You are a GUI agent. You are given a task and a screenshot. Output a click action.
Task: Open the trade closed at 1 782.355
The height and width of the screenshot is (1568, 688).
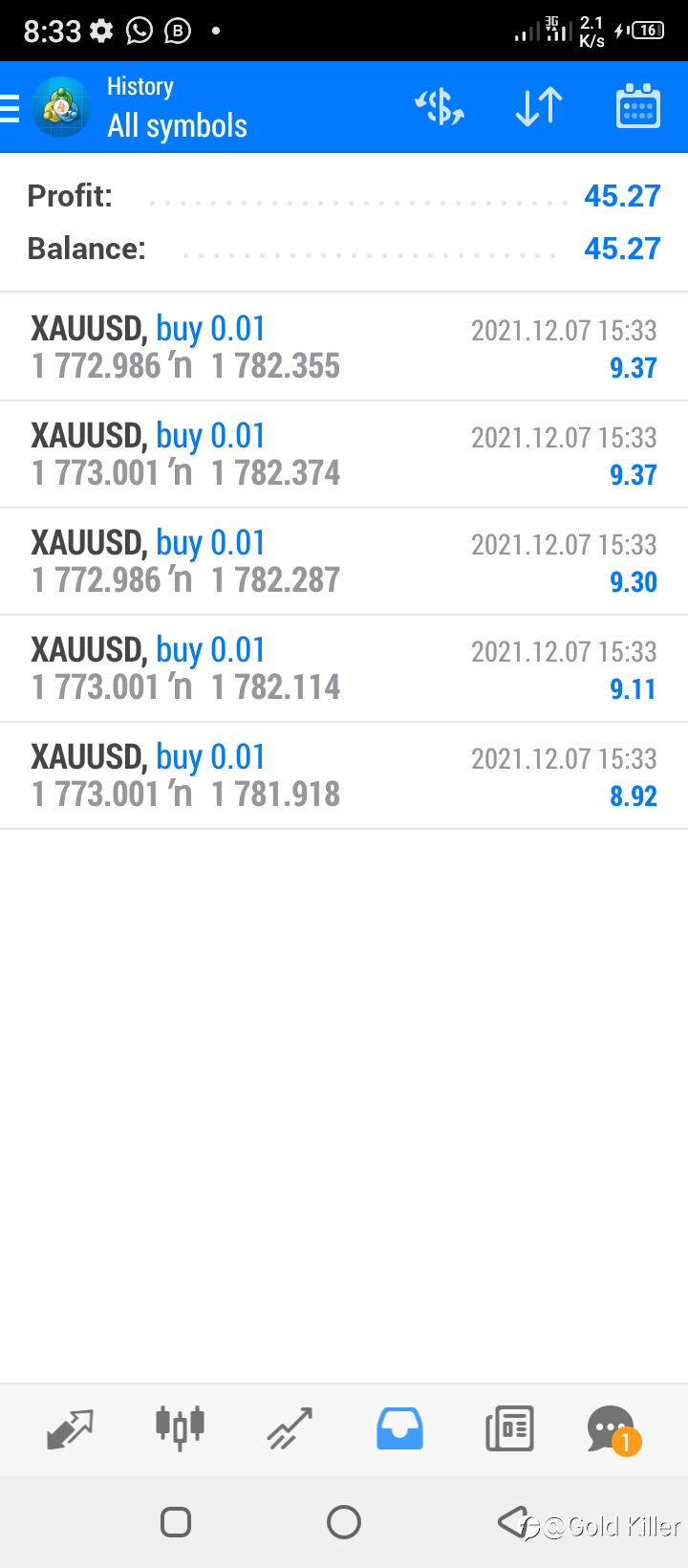point(344,347)
